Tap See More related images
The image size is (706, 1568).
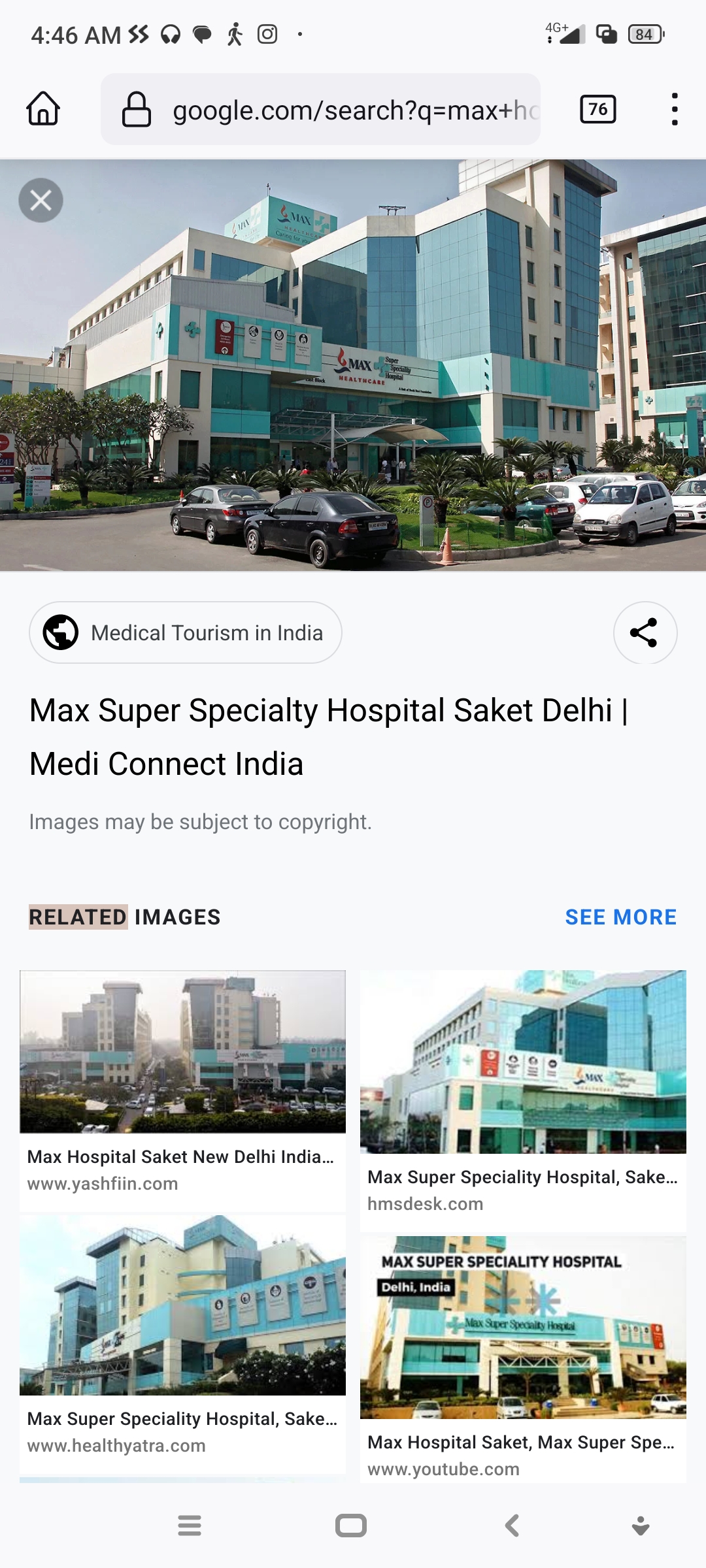pyautogui.click(x=620, y=917)
